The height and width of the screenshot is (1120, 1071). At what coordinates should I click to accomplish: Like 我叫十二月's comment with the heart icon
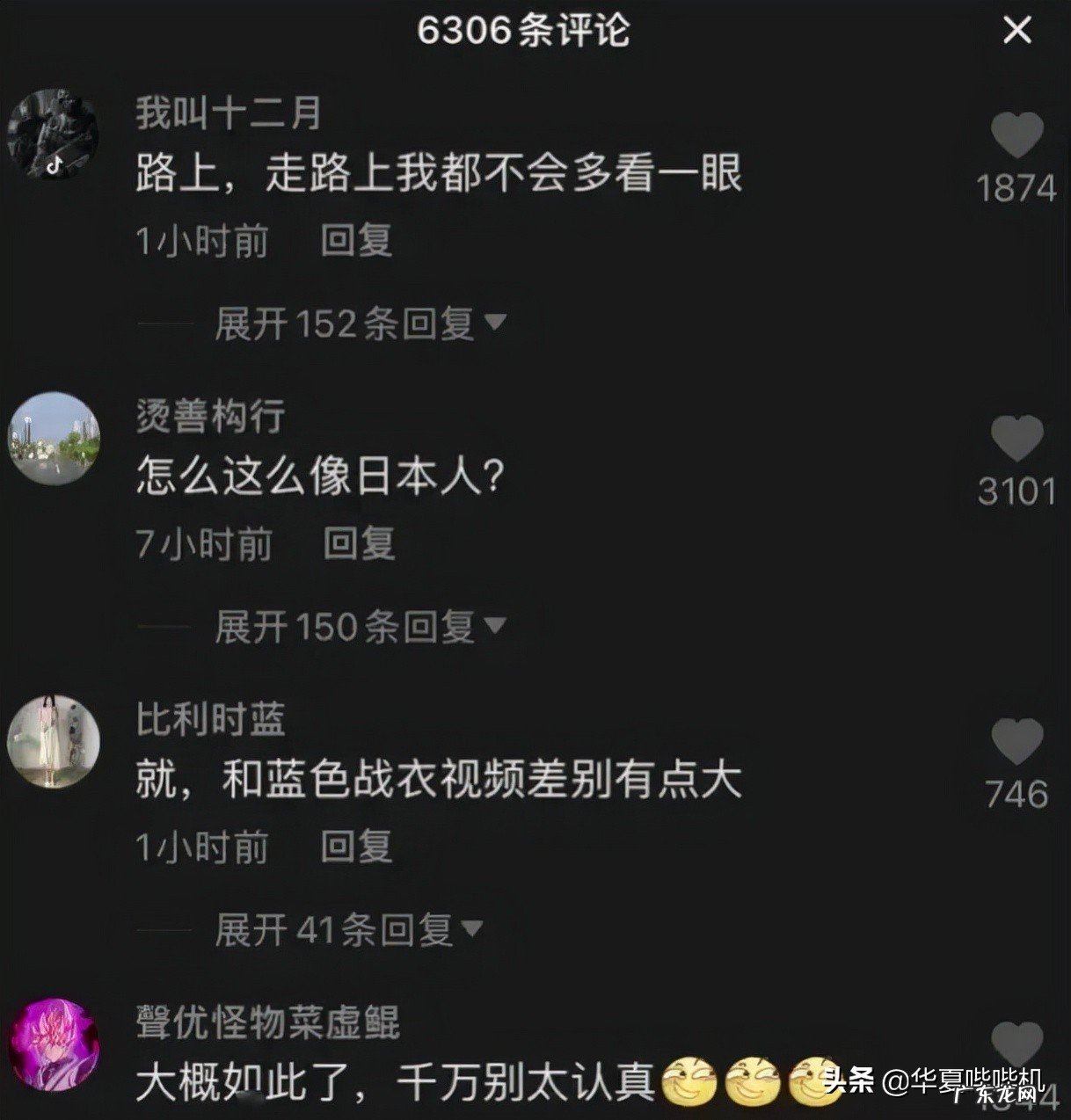click(1017, 134)
